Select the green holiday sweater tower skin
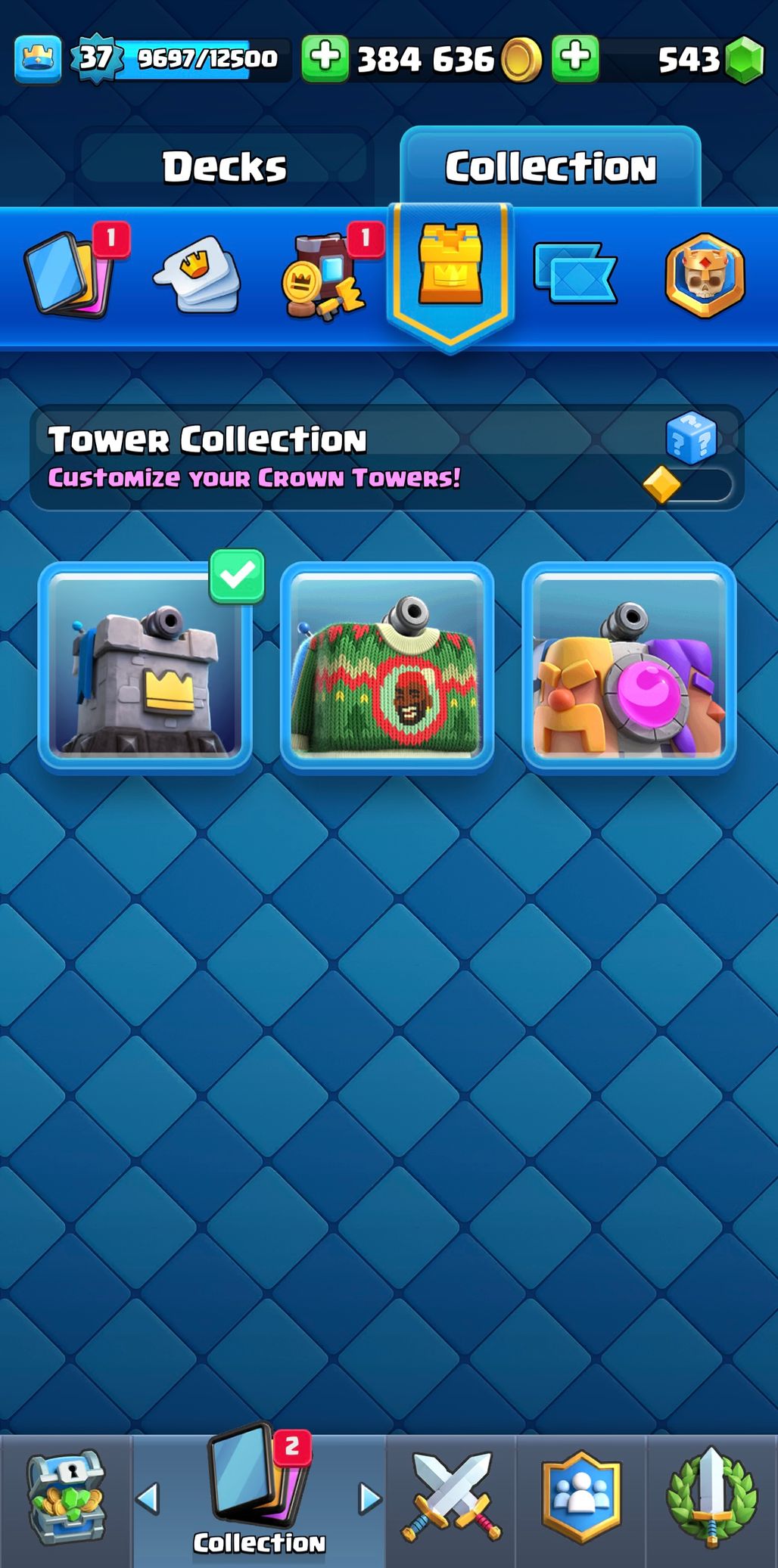 [387, 666]
